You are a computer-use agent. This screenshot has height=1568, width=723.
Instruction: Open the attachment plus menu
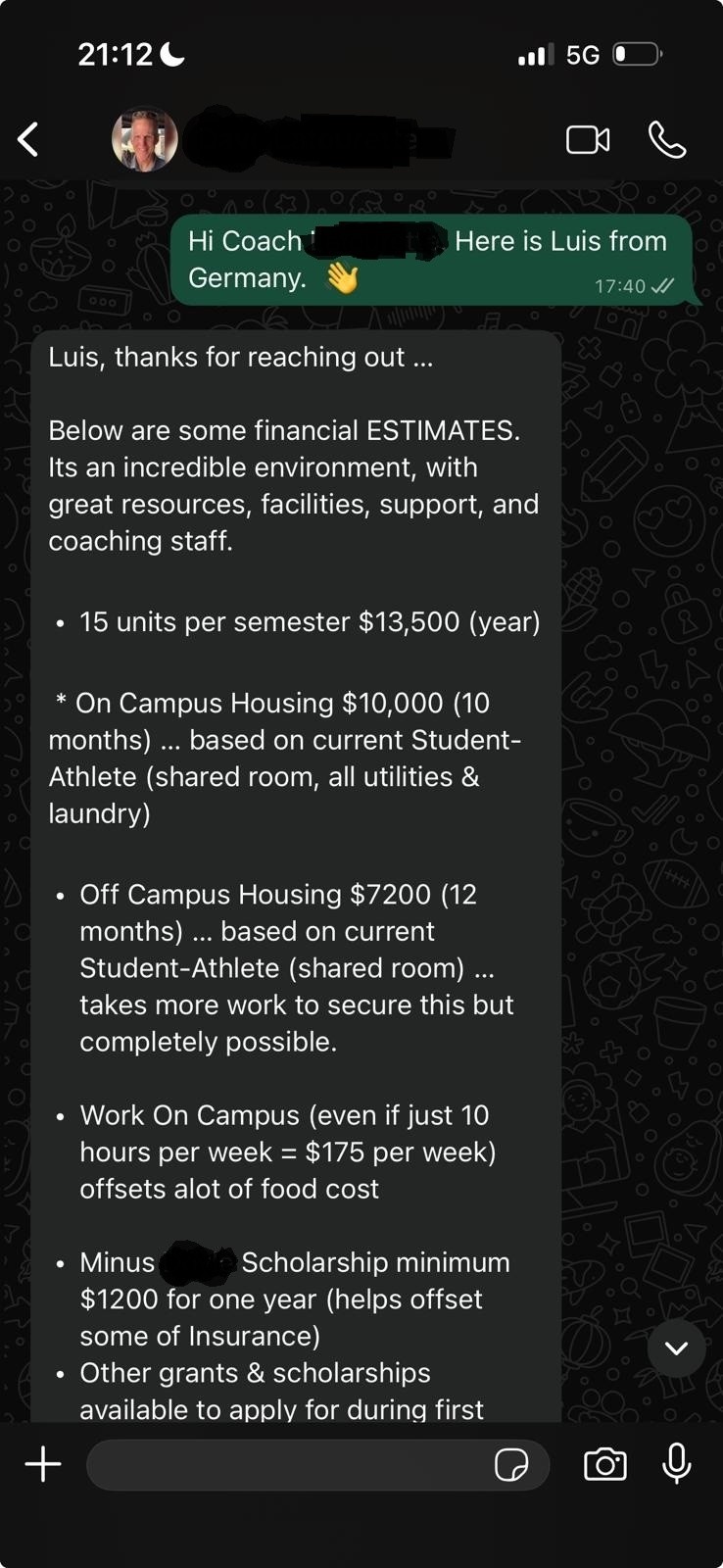tap(43, 1464)
